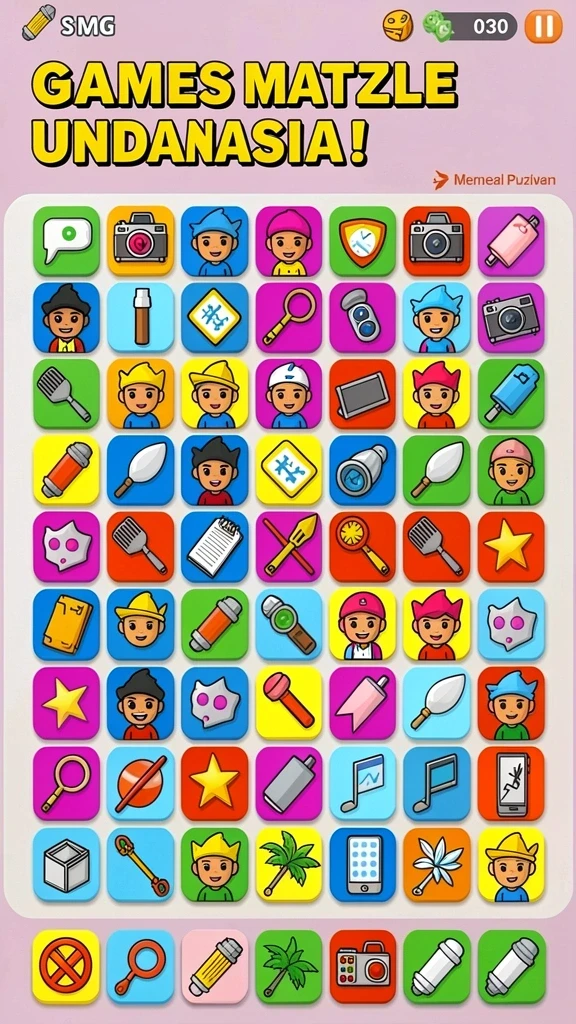Image resolution: width=576 pixels, height=1024 pixels.
Task: Select the cracked phone tile on red
Action: [511, 782]
